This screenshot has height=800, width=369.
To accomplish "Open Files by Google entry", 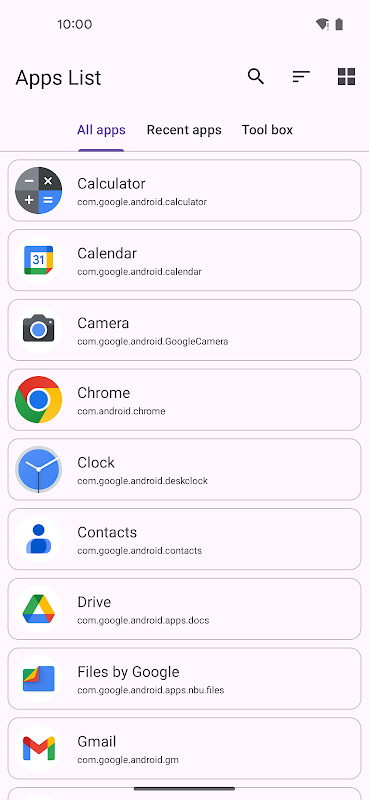I will pos(184,679).
